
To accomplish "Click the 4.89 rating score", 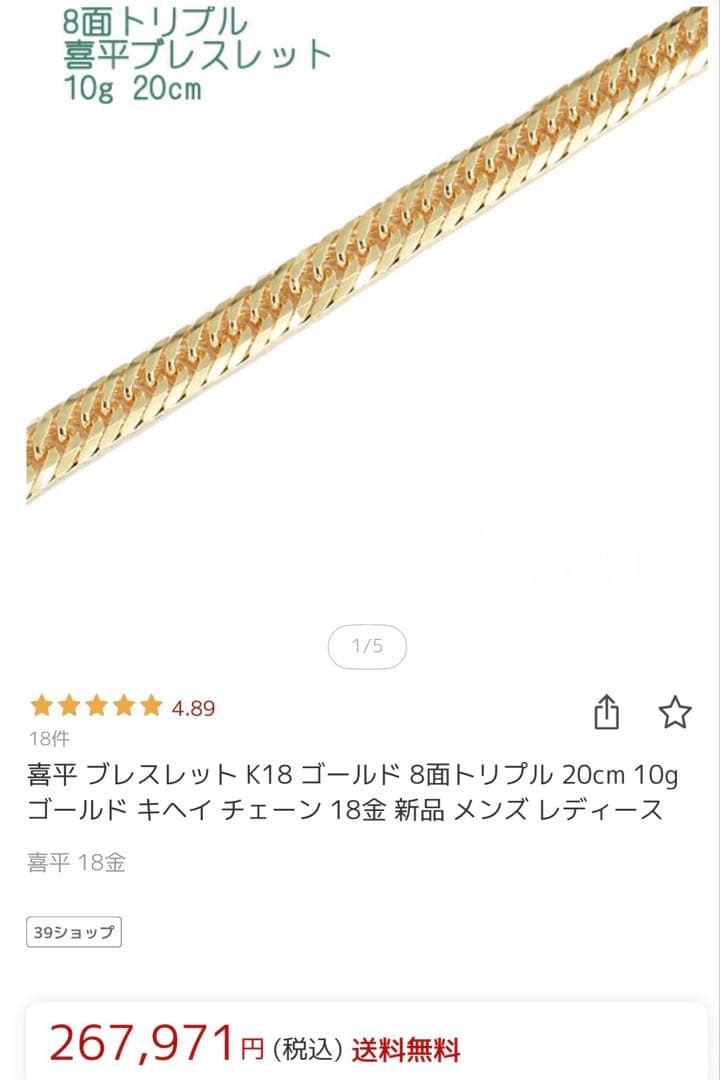I will pyautogui.click(x=194, y=706).
